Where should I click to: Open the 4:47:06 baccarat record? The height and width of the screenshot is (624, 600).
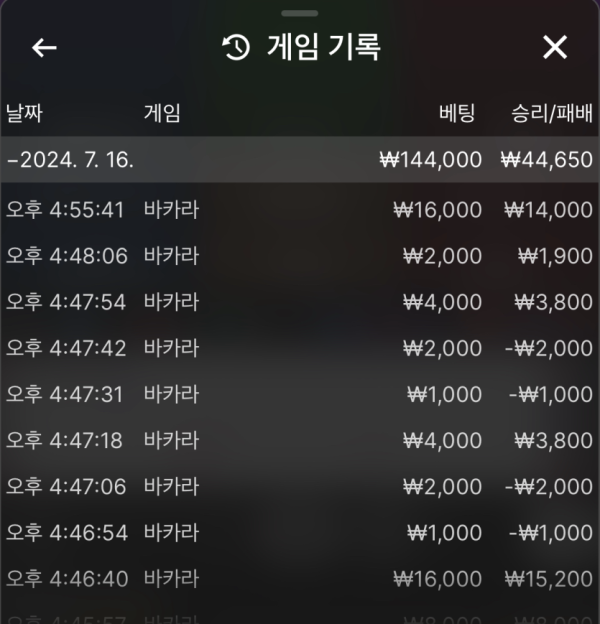pyautogui.click(x=300, y=486)
